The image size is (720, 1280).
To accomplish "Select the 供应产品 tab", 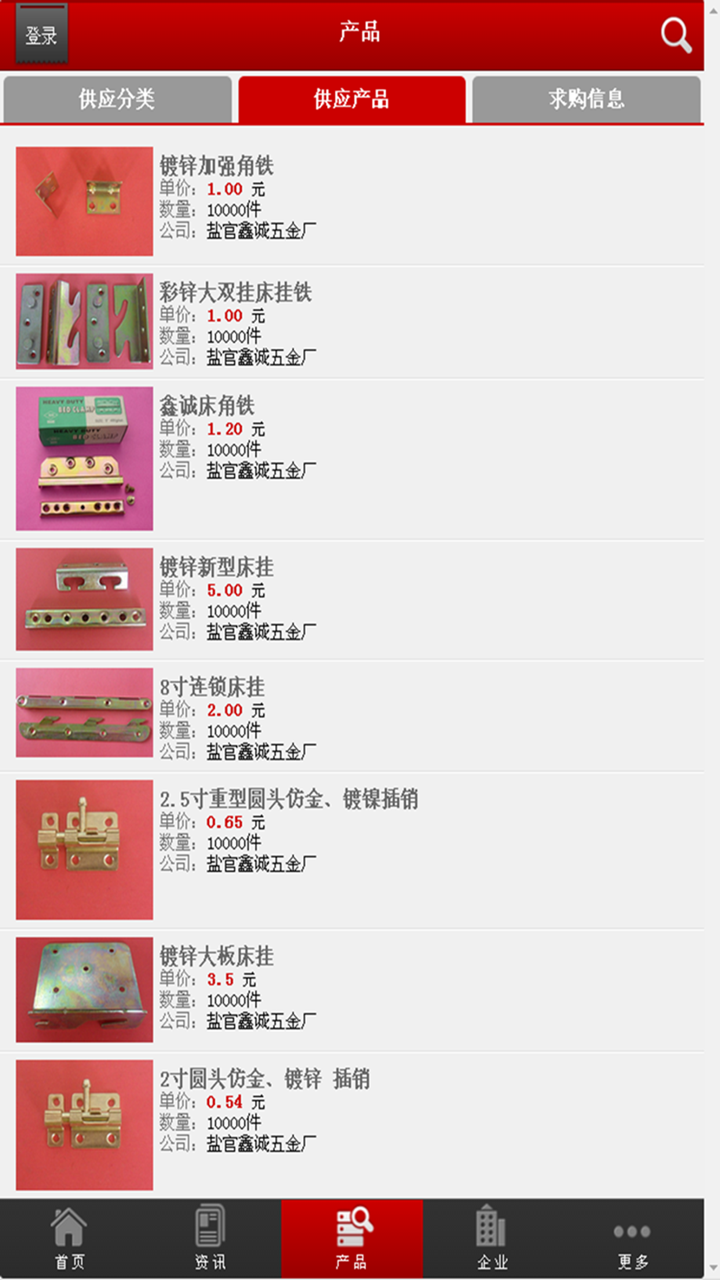I will coord(351,99).
